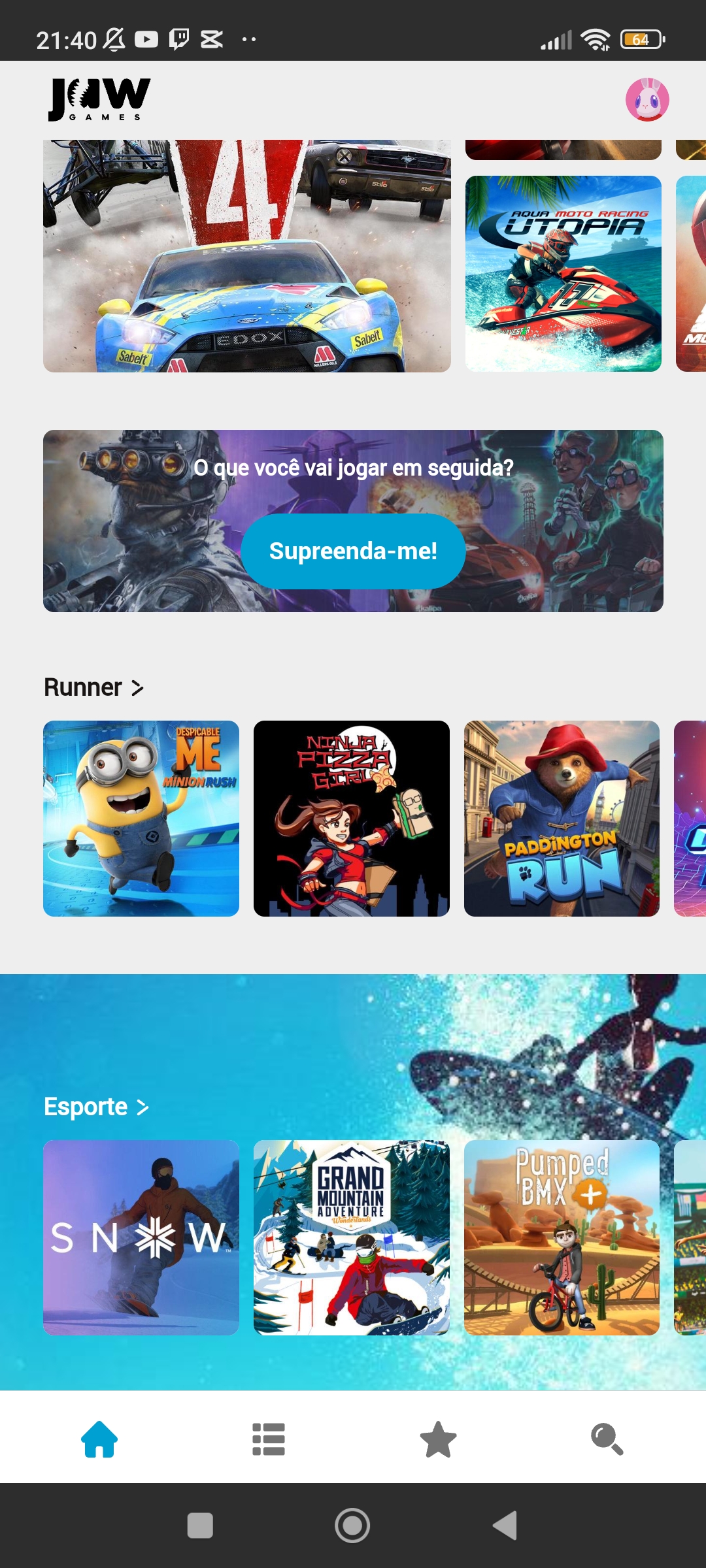Switch to the home tab
This screenshot has width=706, height=1568.
[x=99, y=1439]
